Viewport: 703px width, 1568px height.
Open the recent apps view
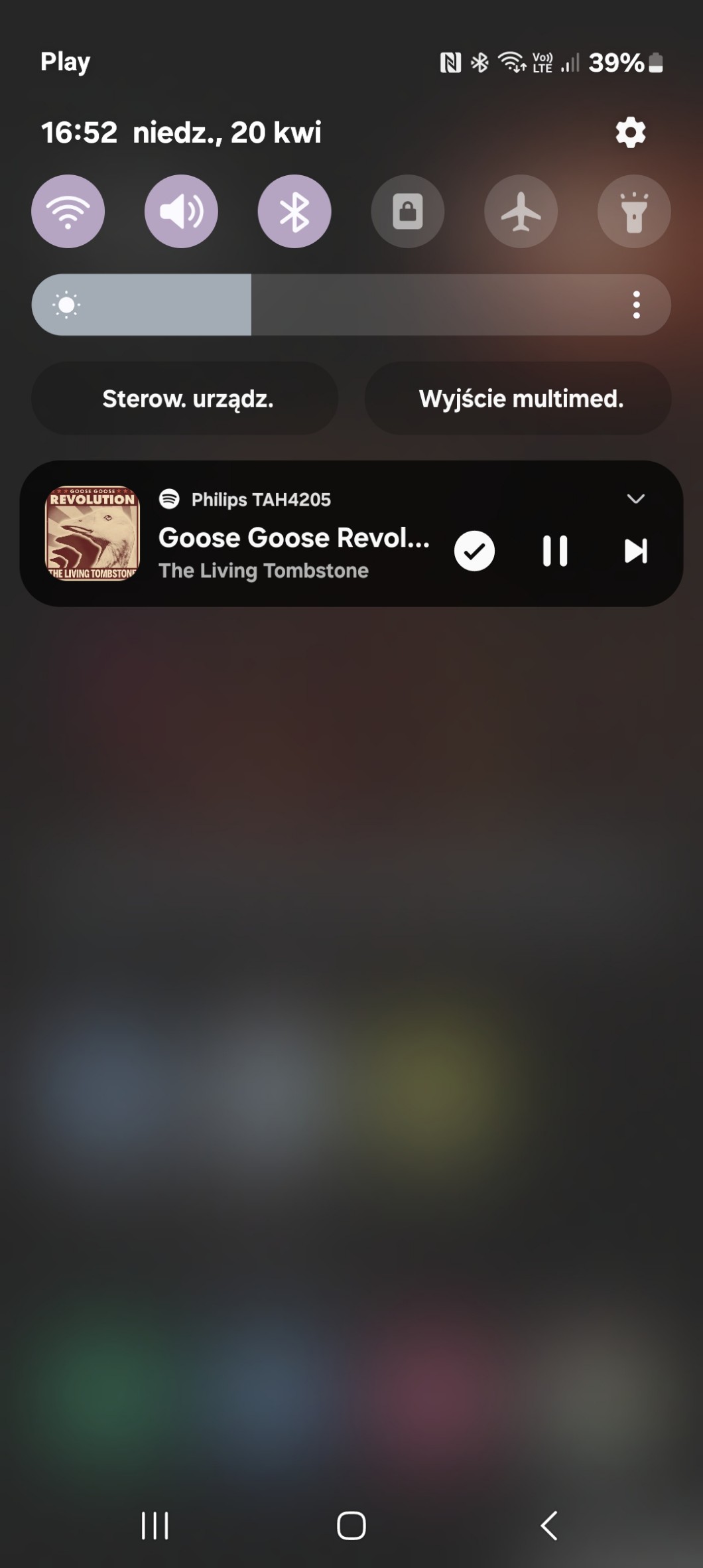tap(155, 1526)
